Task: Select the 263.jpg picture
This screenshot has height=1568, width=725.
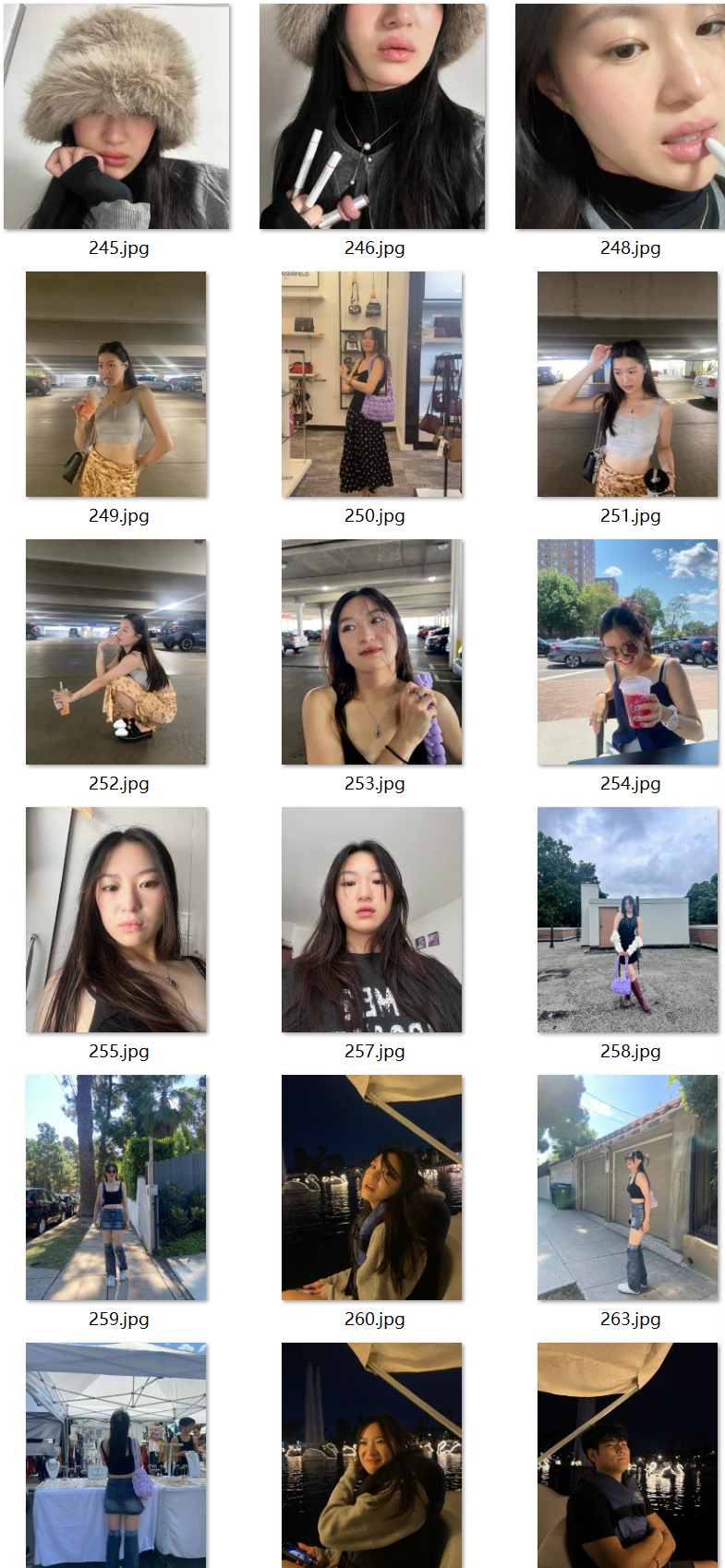Action: pos(628,1188)
